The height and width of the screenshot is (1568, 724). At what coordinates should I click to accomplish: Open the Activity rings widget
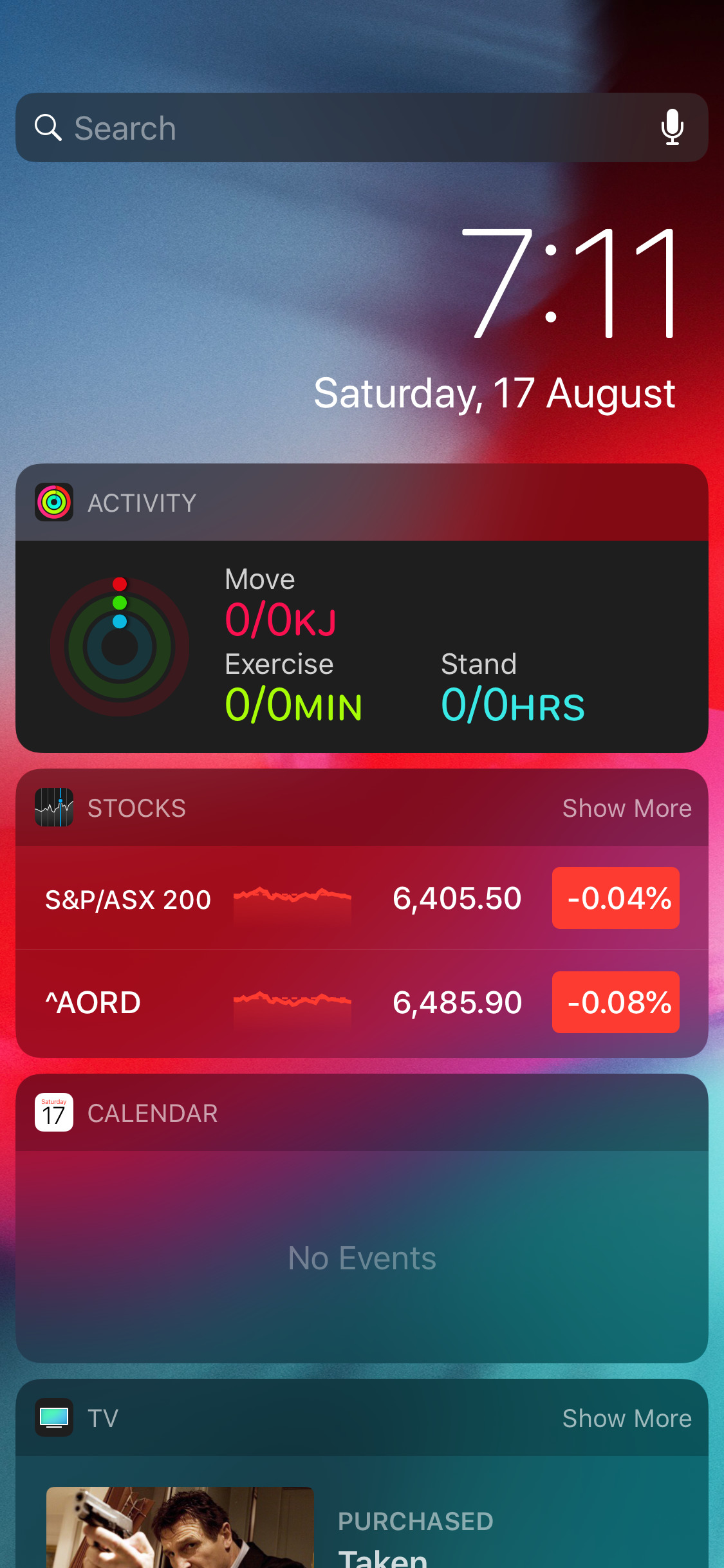(x=362, y=646)
